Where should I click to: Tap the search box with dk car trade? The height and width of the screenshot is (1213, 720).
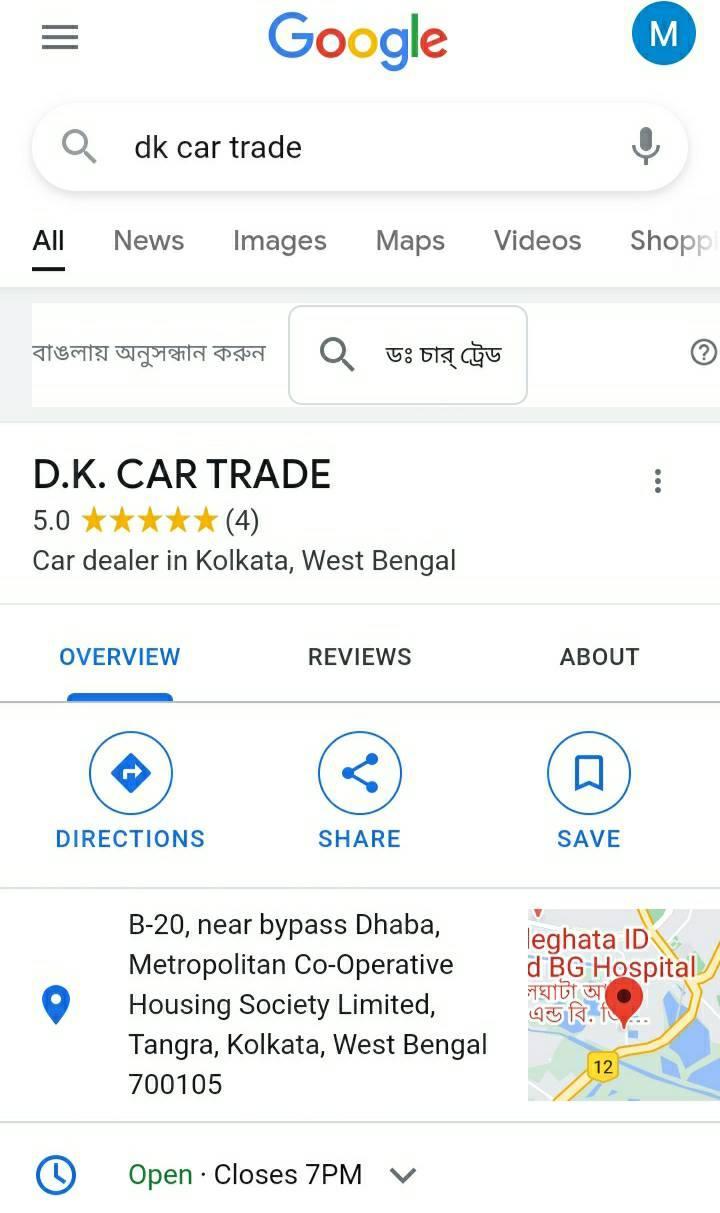(360, 147)
